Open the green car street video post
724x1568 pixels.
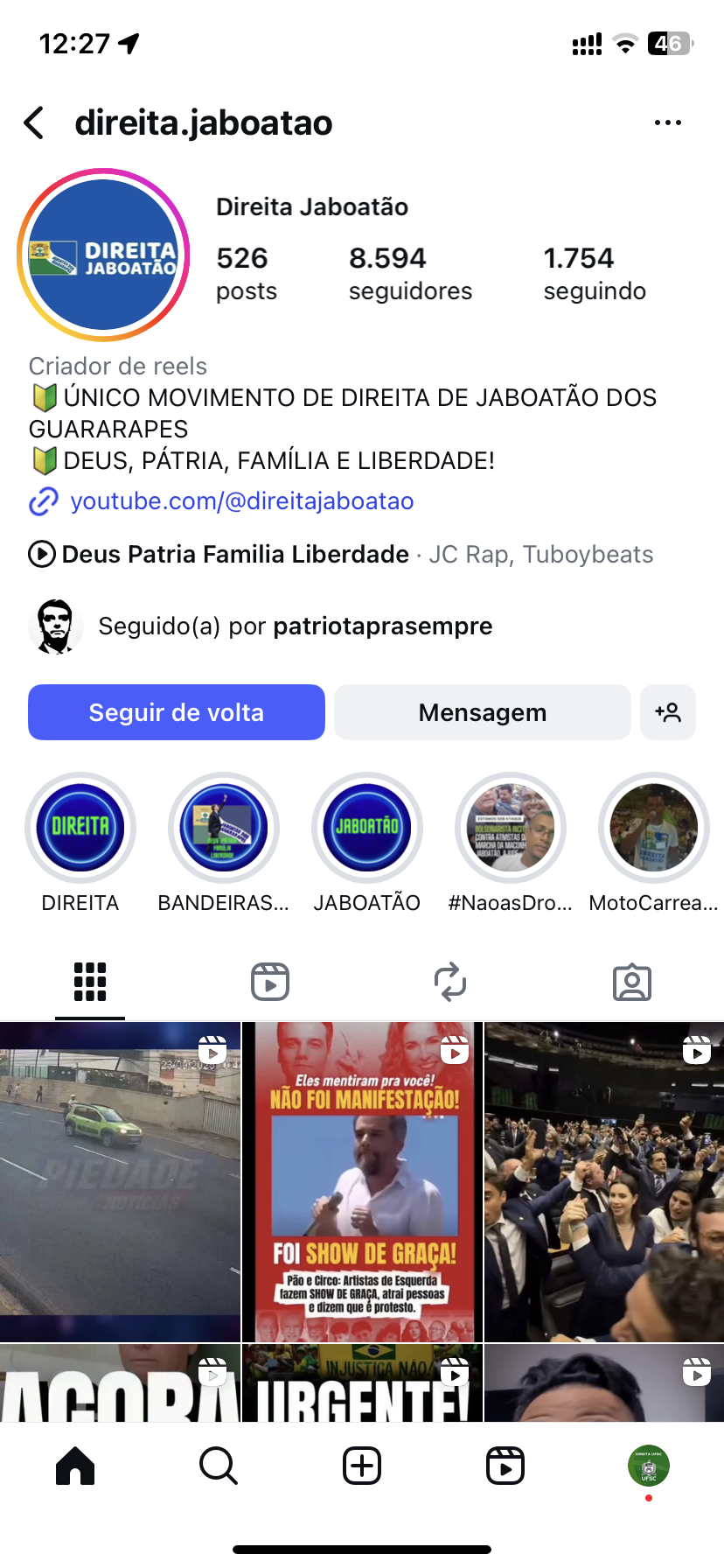(x=120, y=1181)
